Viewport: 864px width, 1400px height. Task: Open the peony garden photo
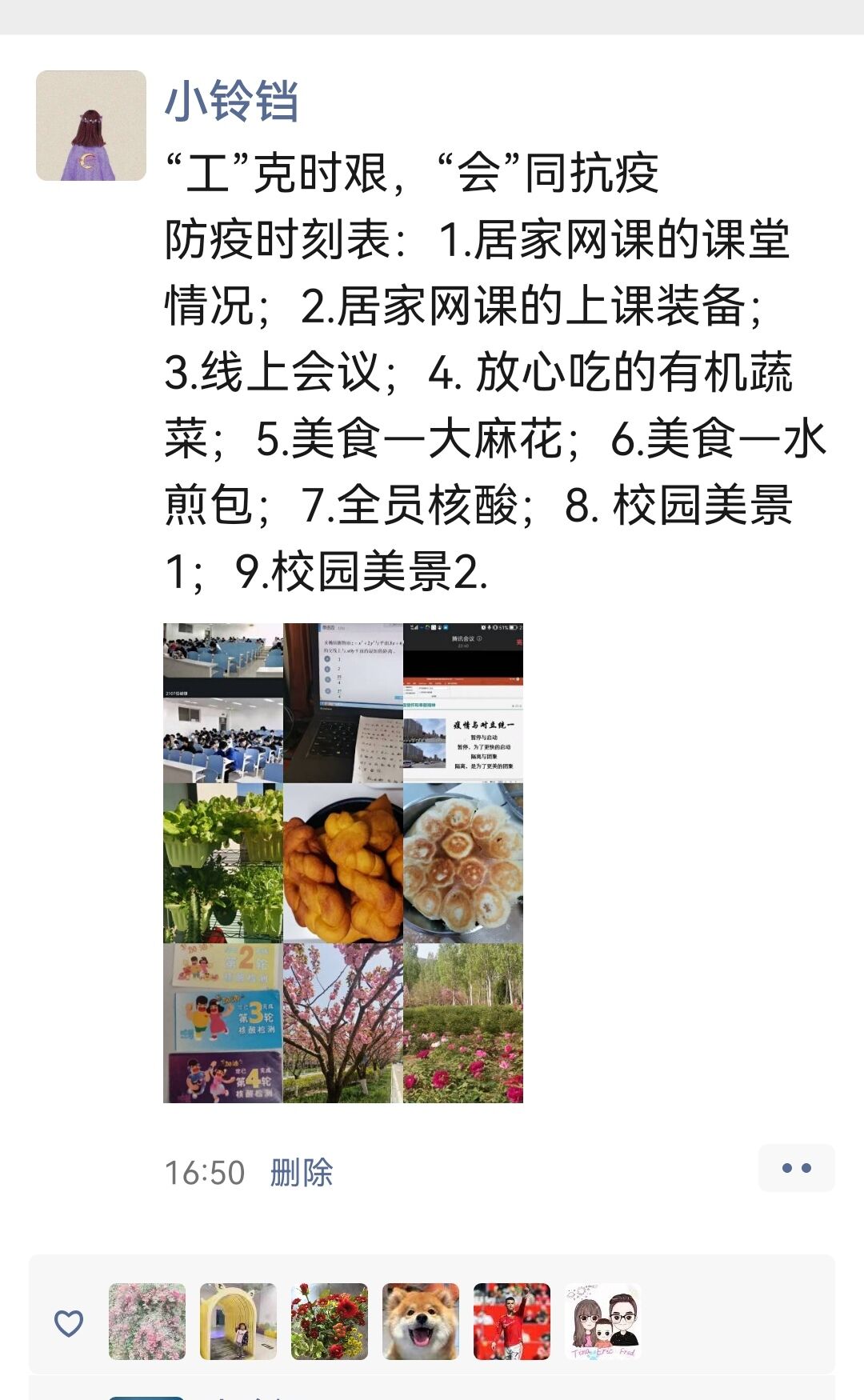pos(463,1023)
